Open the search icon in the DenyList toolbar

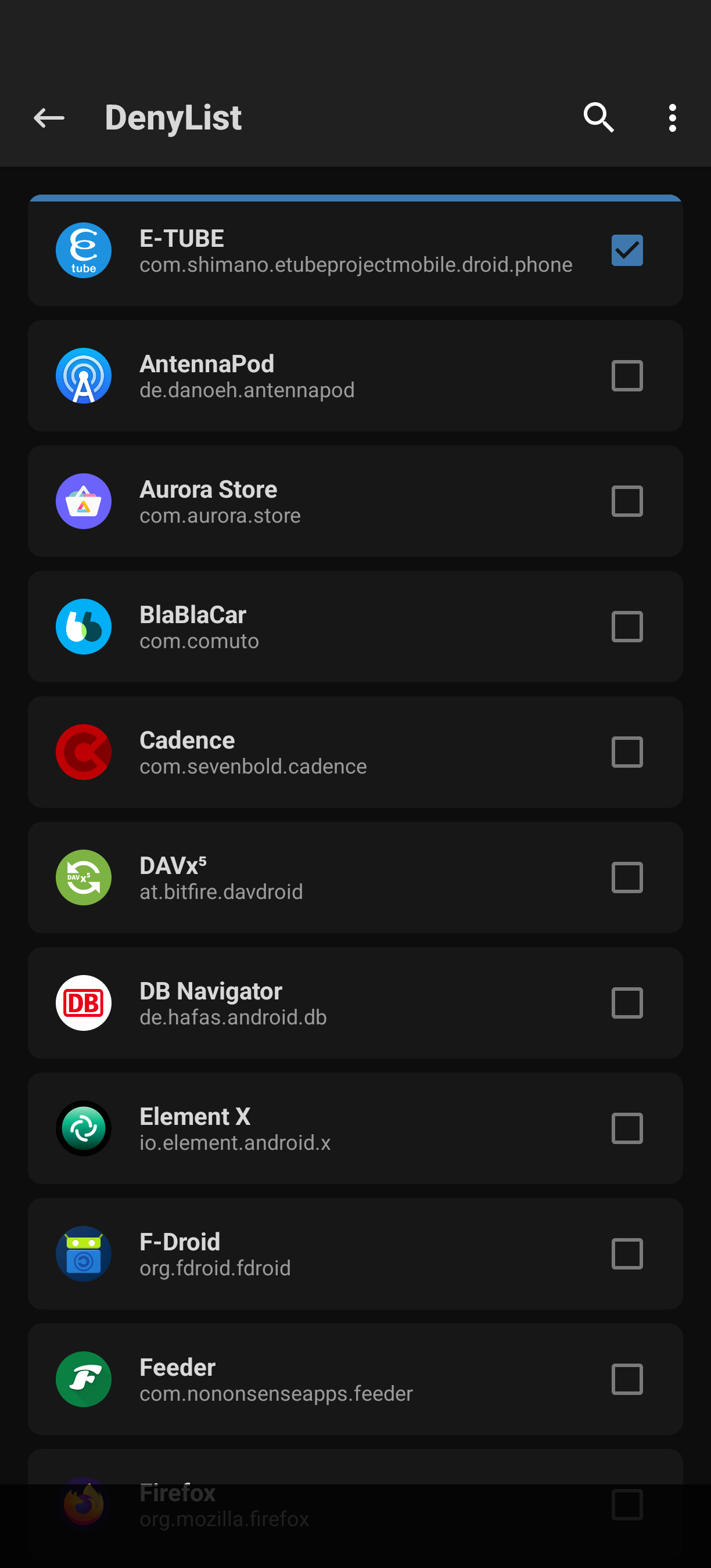598,117
